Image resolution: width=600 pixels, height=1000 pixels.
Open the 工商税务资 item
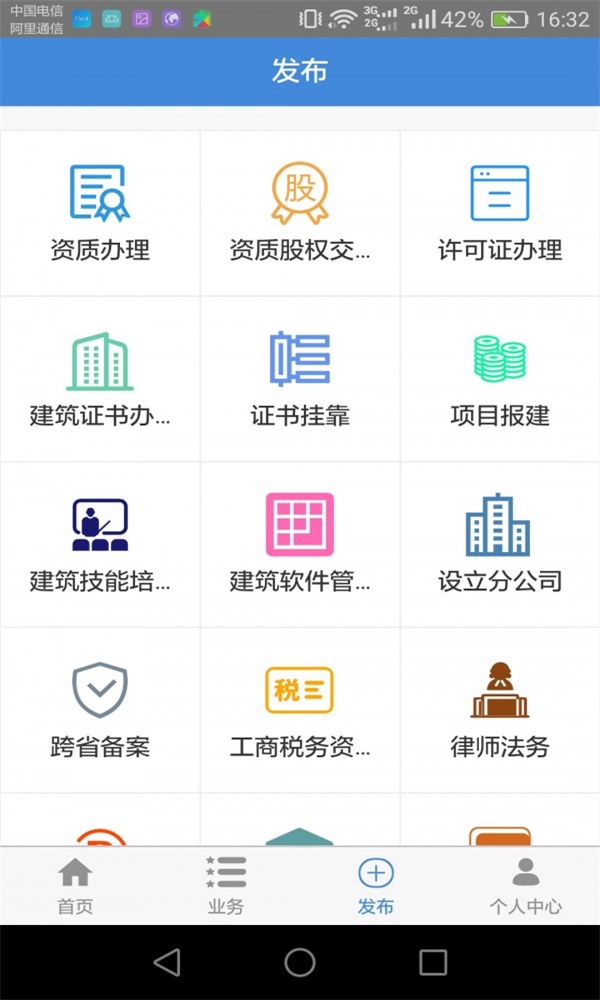click(300, 711)
